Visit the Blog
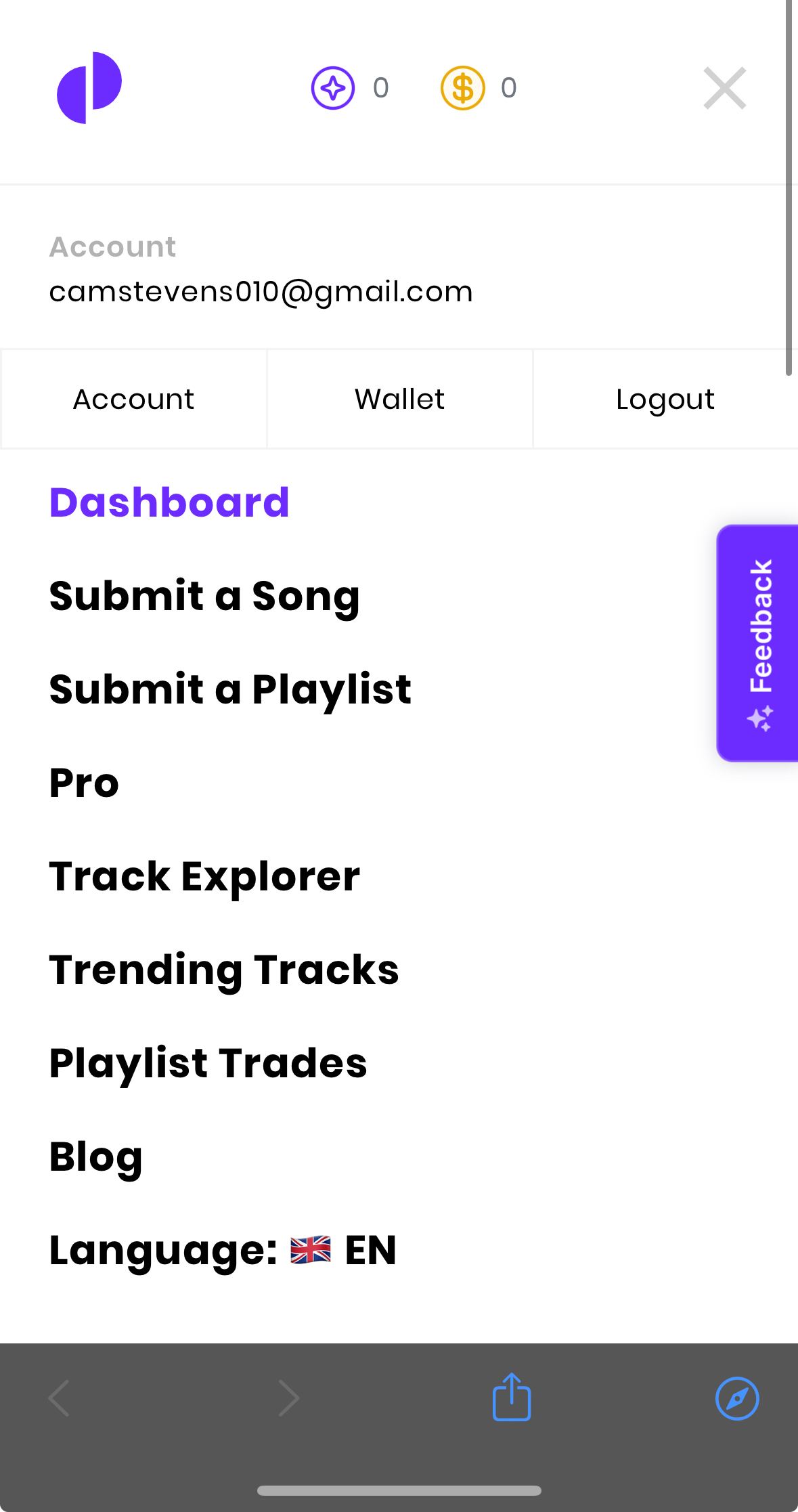 [x=96, y=1157]
